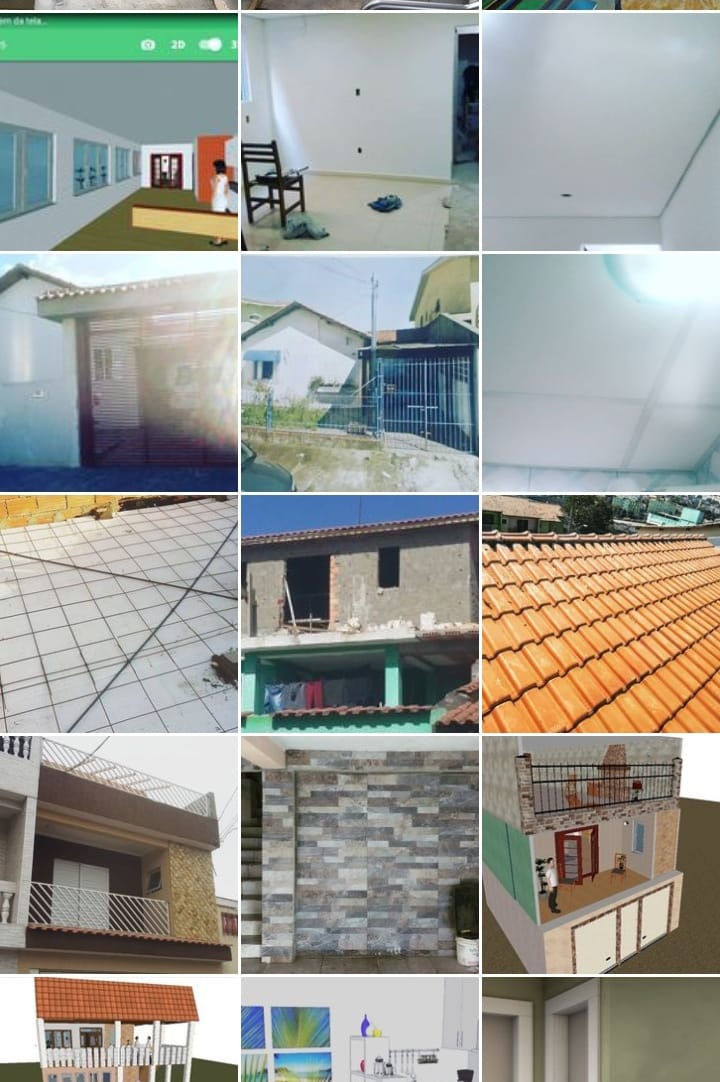View the orange clay roof tiles photo
720x1082 pixels.
point(600,613)
